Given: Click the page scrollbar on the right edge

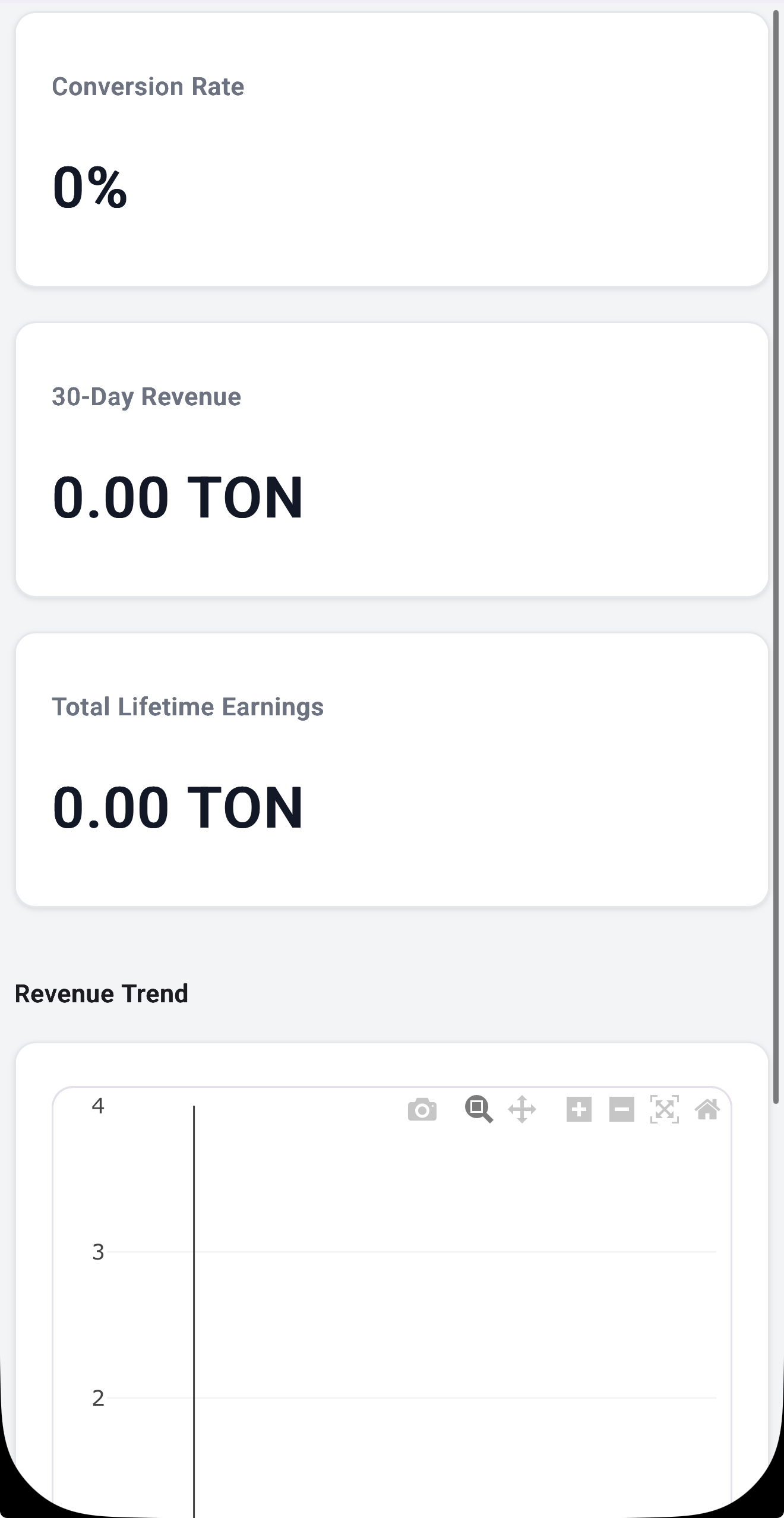Looking at the screenshot, I should point(778,535).
